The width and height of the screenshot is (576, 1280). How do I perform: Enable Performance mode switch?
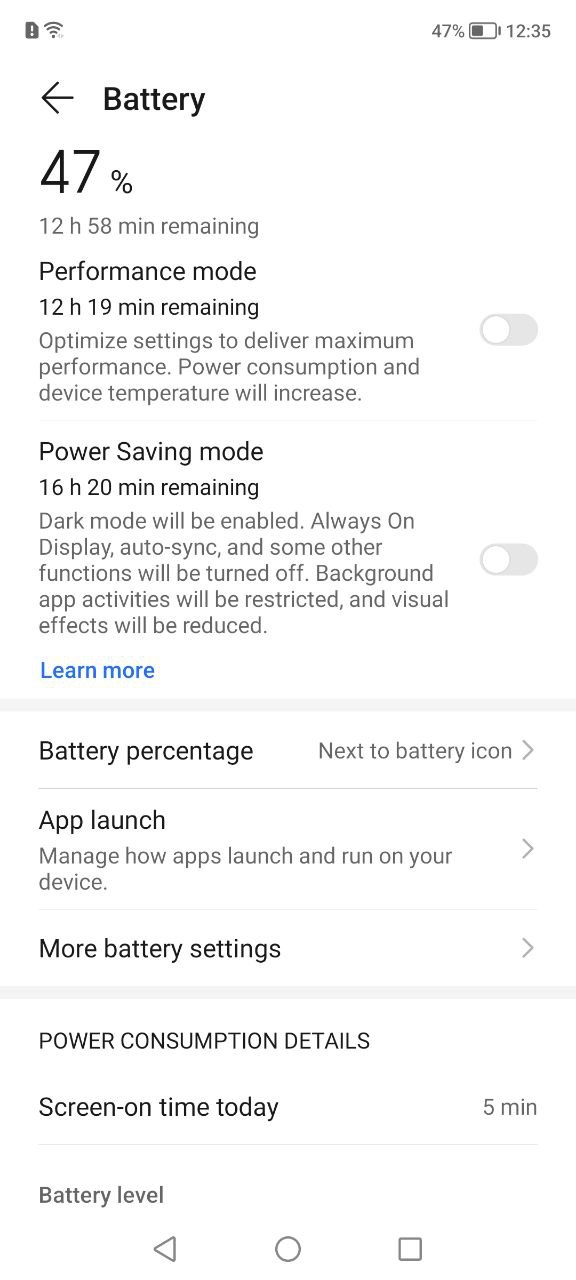(509, 330)
